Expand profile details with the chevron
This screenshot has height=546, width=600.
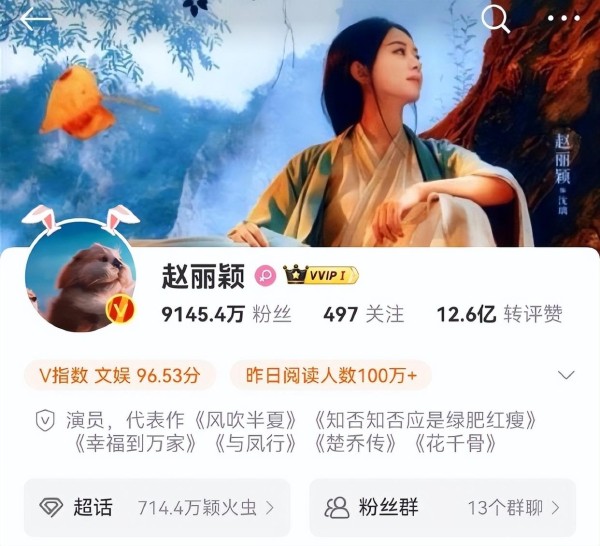coord(567,376)
